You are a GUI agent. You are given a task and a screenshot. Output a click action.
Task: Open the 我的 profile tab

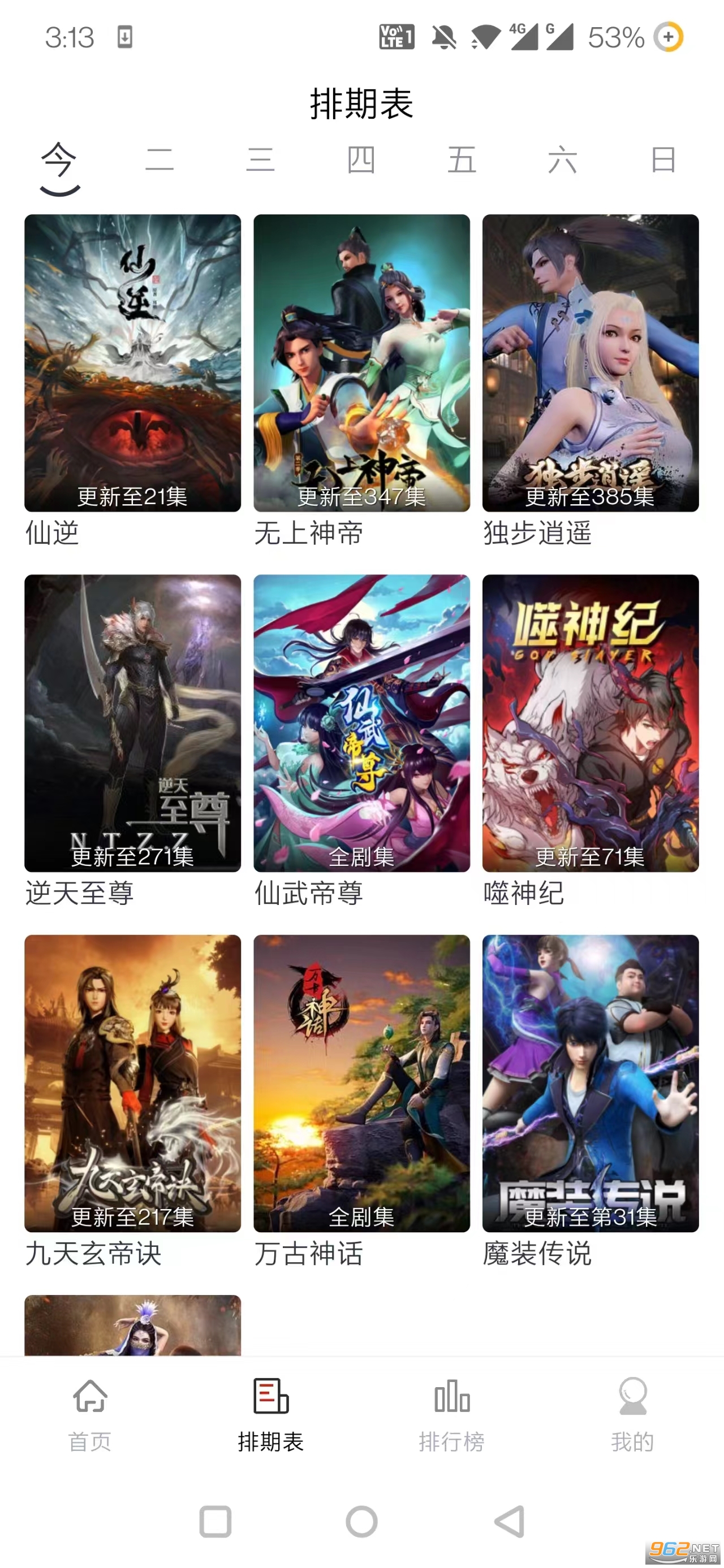click(633, 1415)
